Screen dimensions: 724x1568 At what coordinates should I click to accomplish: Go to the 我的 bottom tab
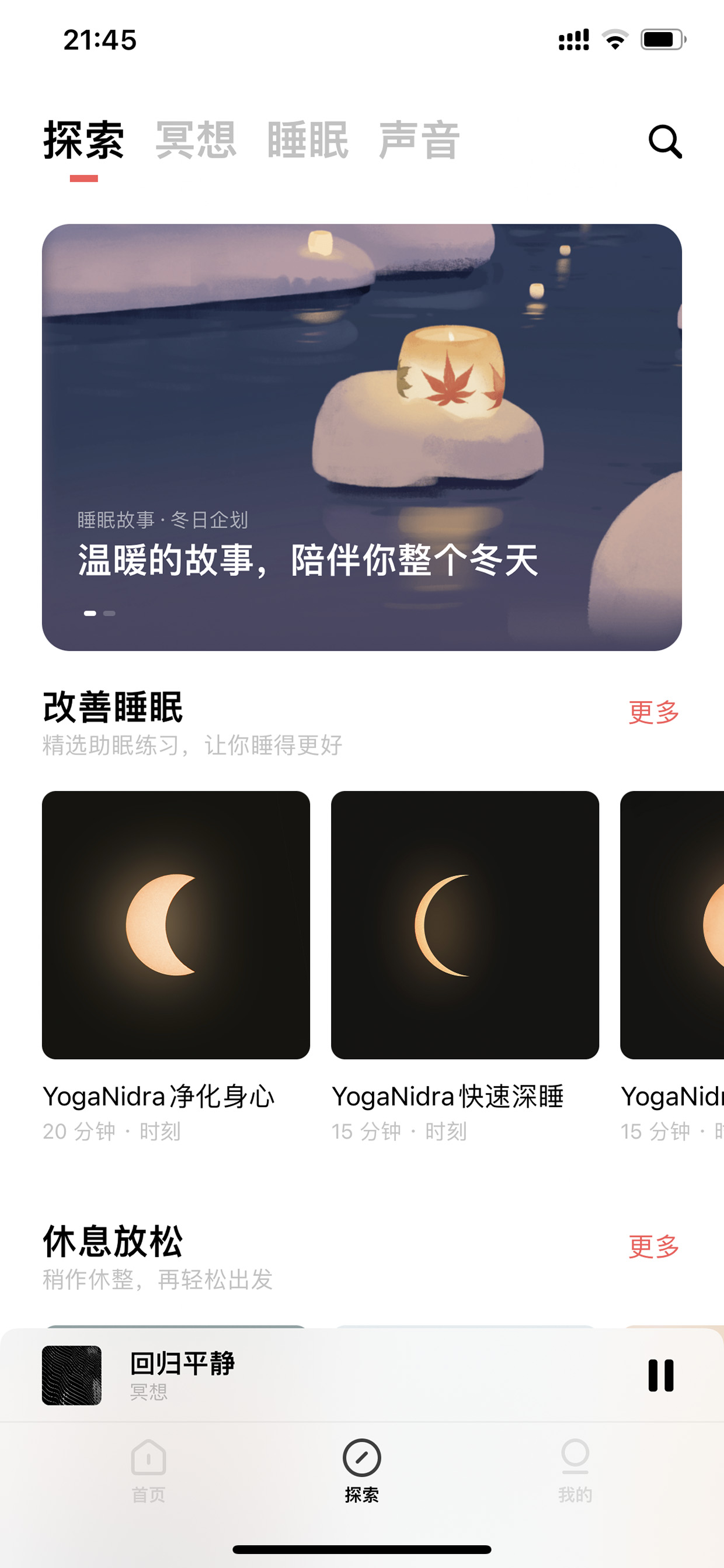(x=575, y=1470)
